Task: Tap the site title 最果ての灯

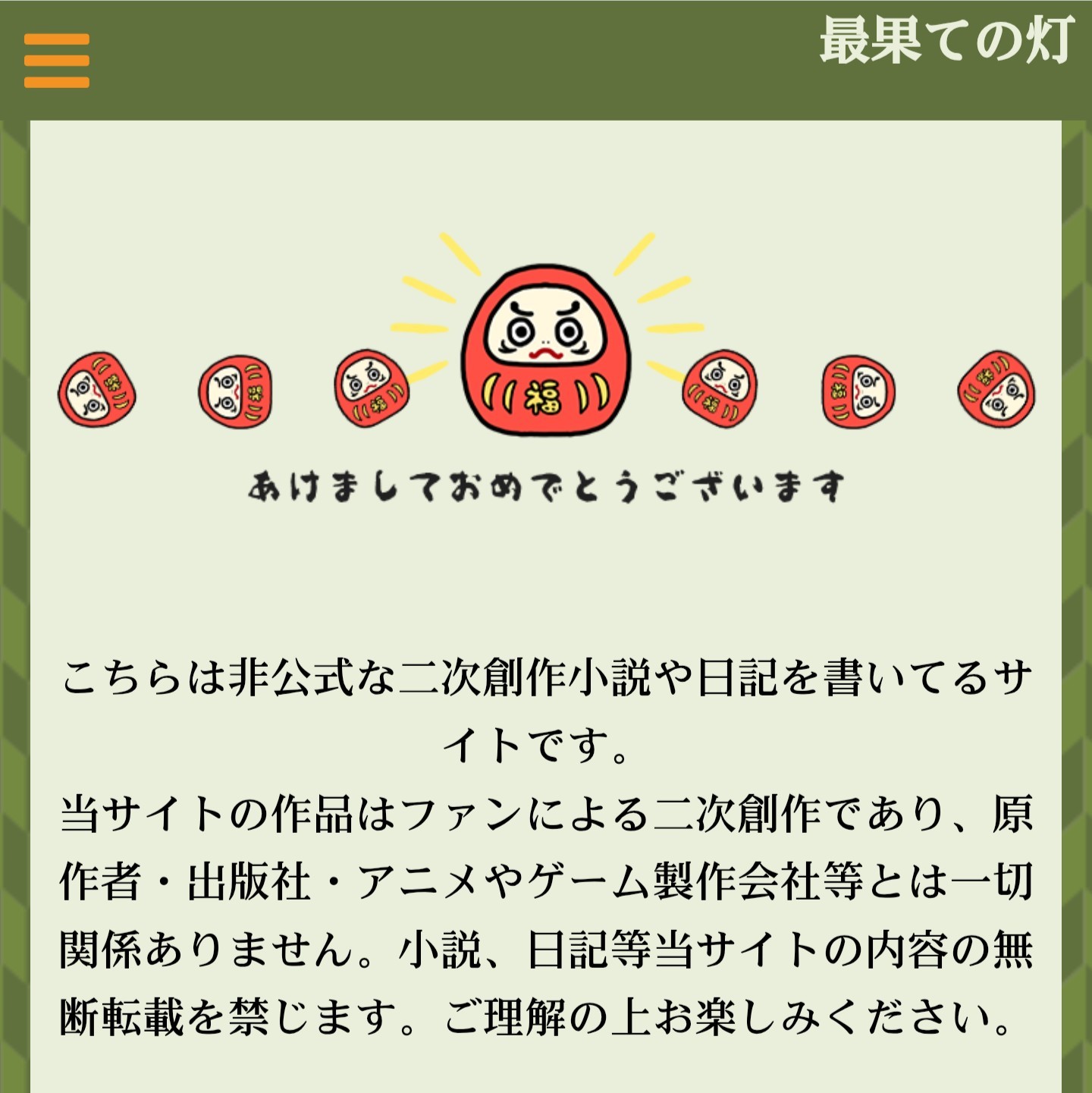Action: click(947, 40)
